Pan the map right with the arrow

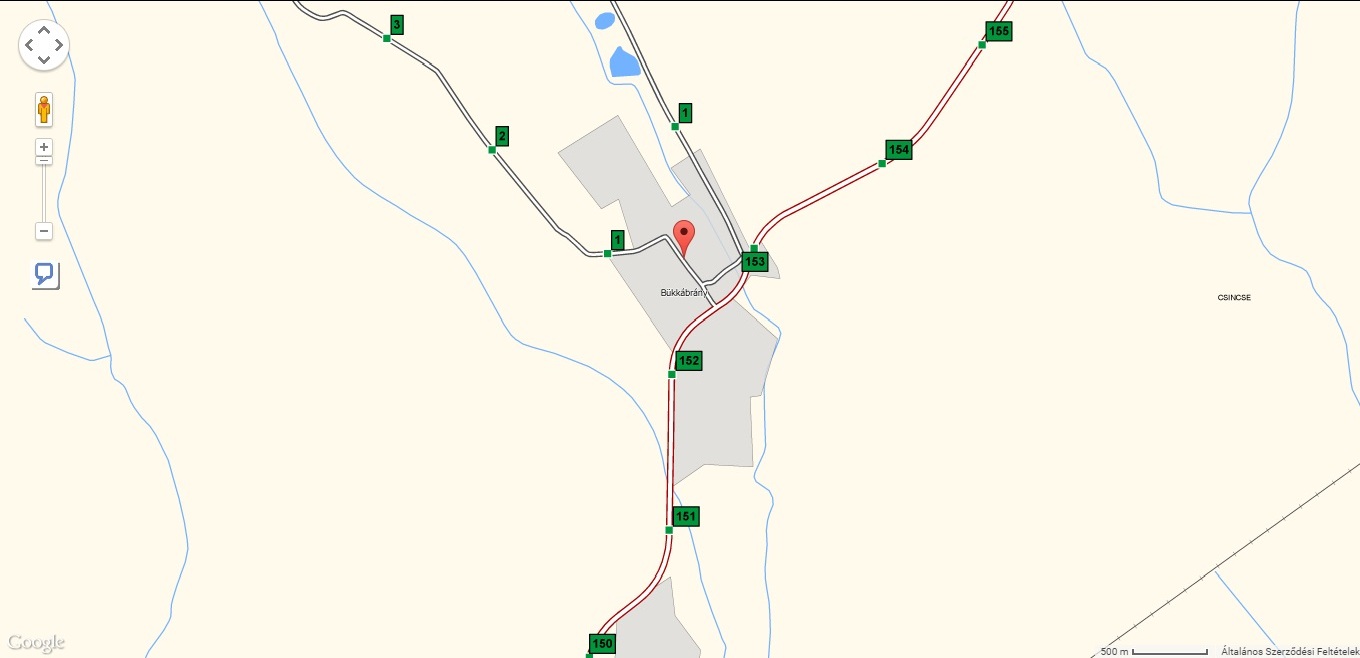pyautogui.click(x=58, y=45)
